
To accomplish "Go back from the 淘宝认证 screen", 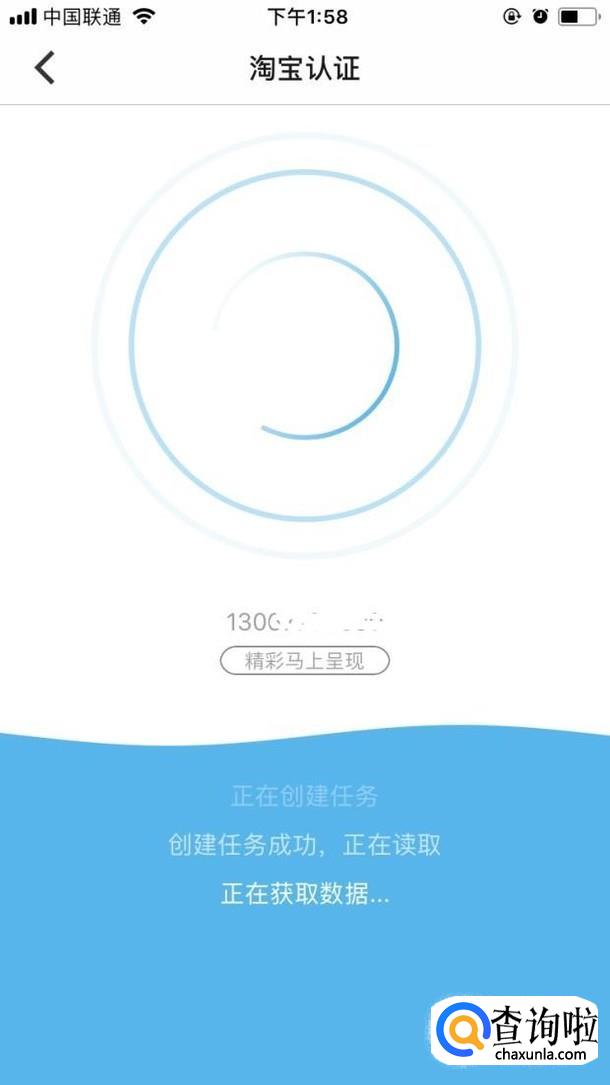I will click(x=44, y=68).
